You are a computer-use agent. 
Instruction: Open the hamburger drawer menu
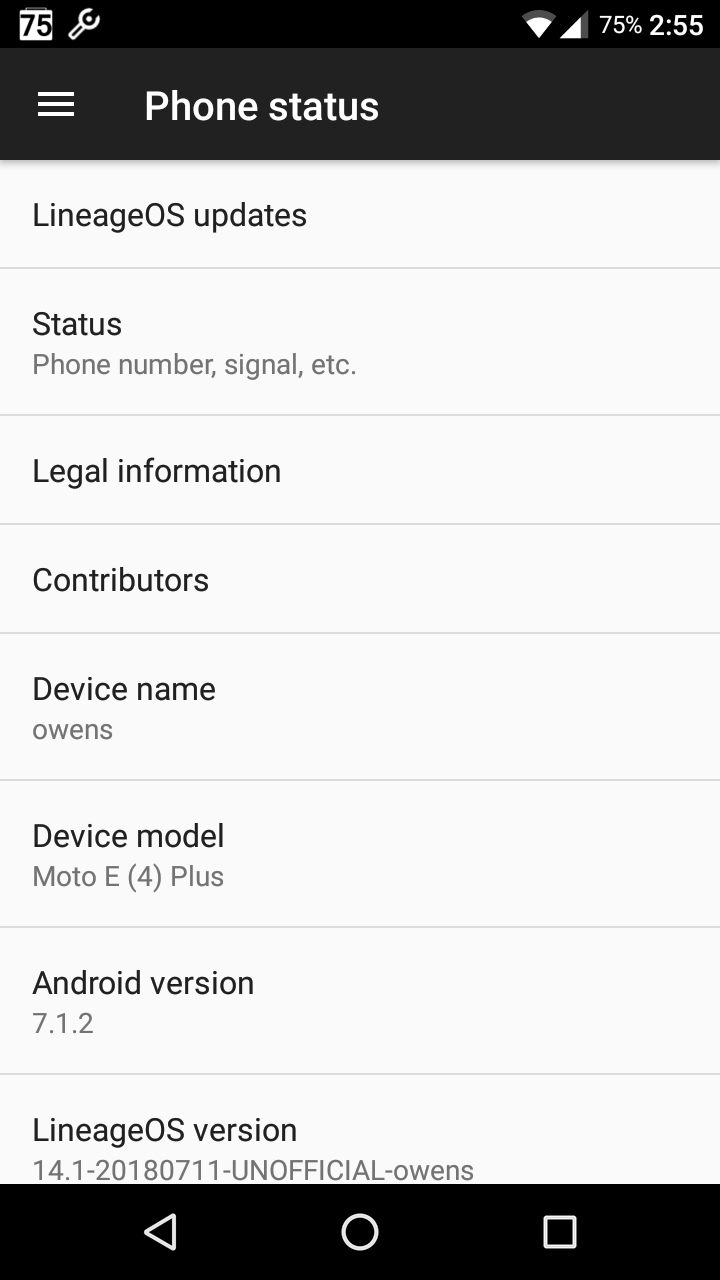pyautogui.click(x=56, y=105)
